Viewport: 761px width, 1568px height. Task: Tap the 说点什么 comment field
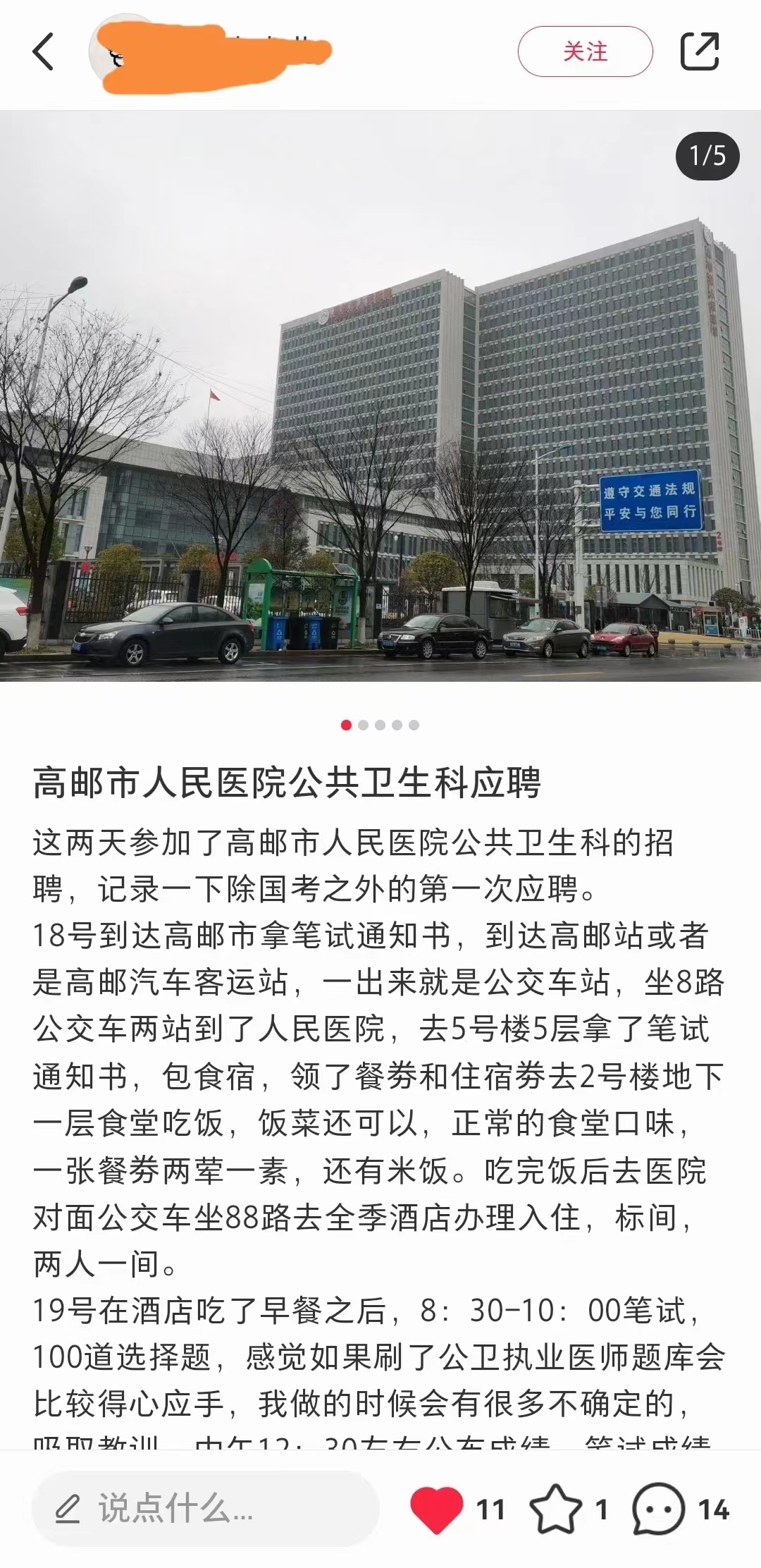click(x=204, y=1509)
